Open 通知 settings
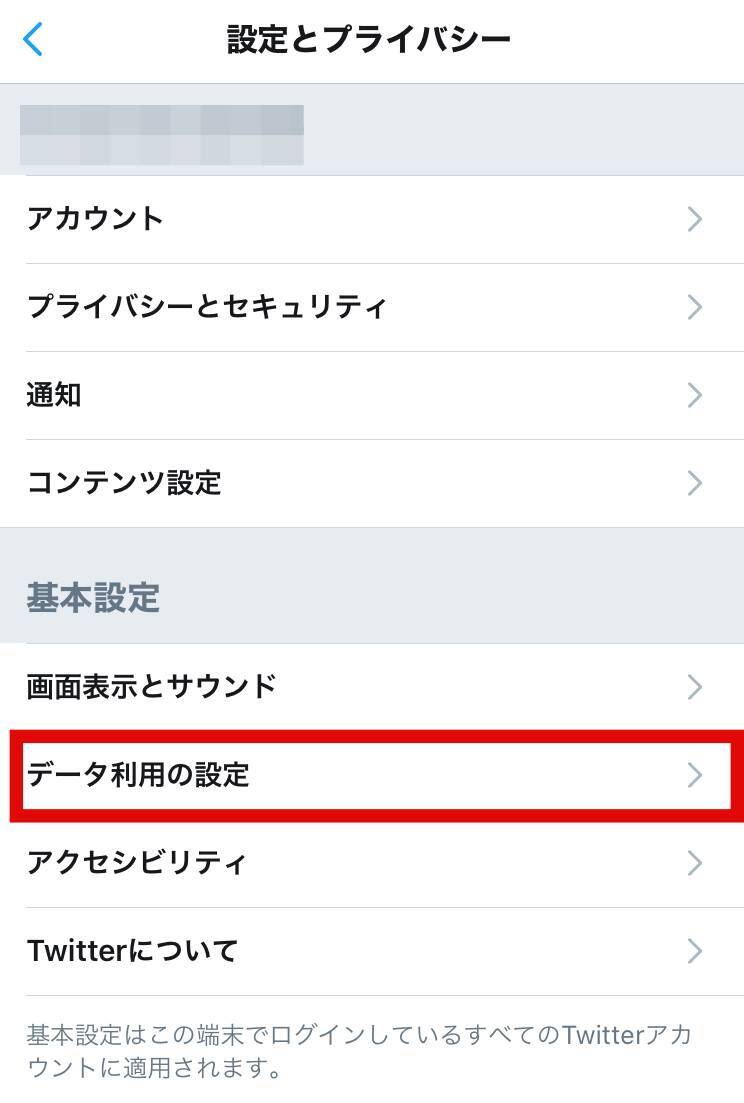 pyautogui.click(x=372, y=395)
